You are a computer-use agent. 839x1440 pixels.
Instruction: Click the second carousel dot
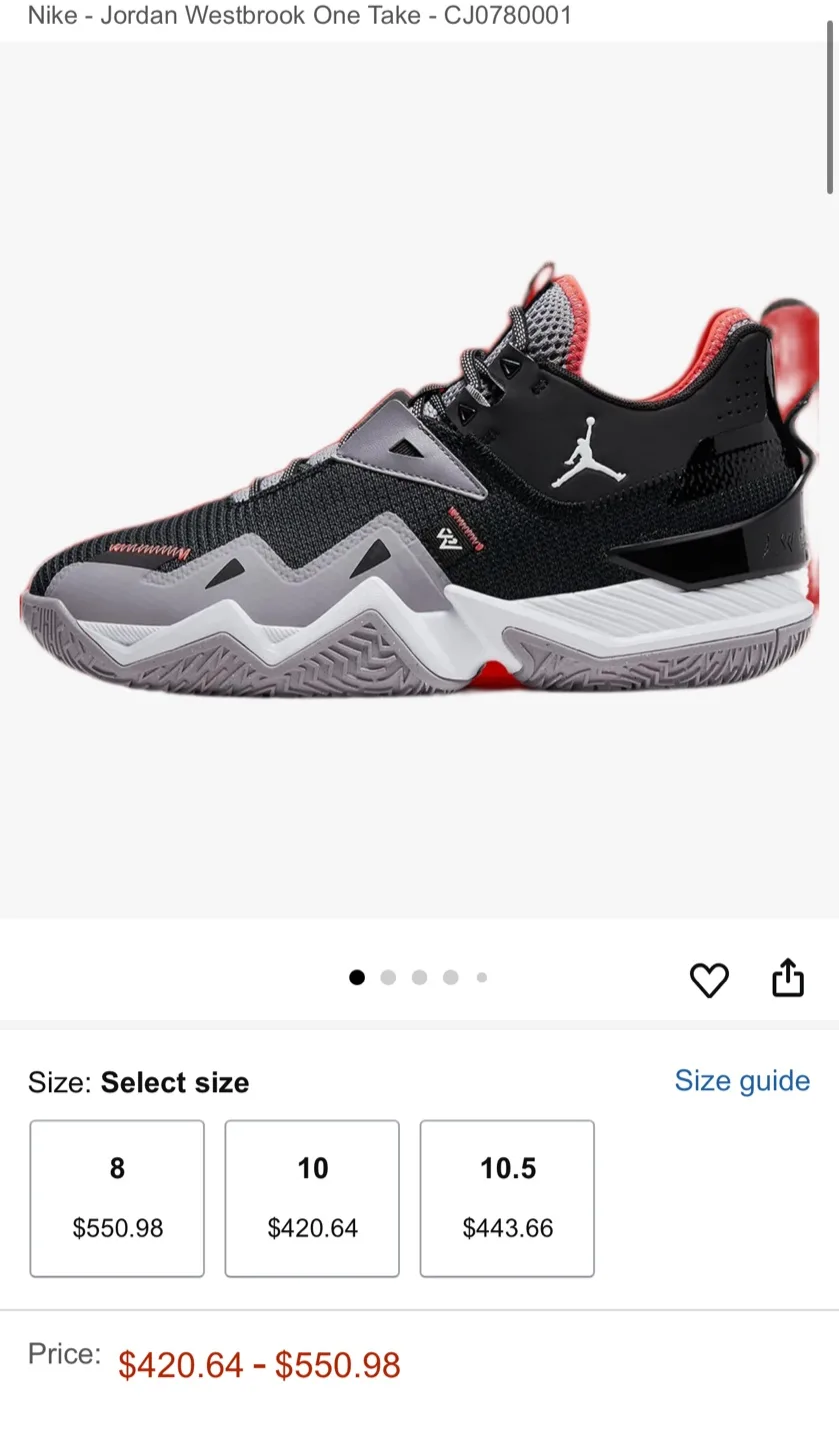click(388, 978)
